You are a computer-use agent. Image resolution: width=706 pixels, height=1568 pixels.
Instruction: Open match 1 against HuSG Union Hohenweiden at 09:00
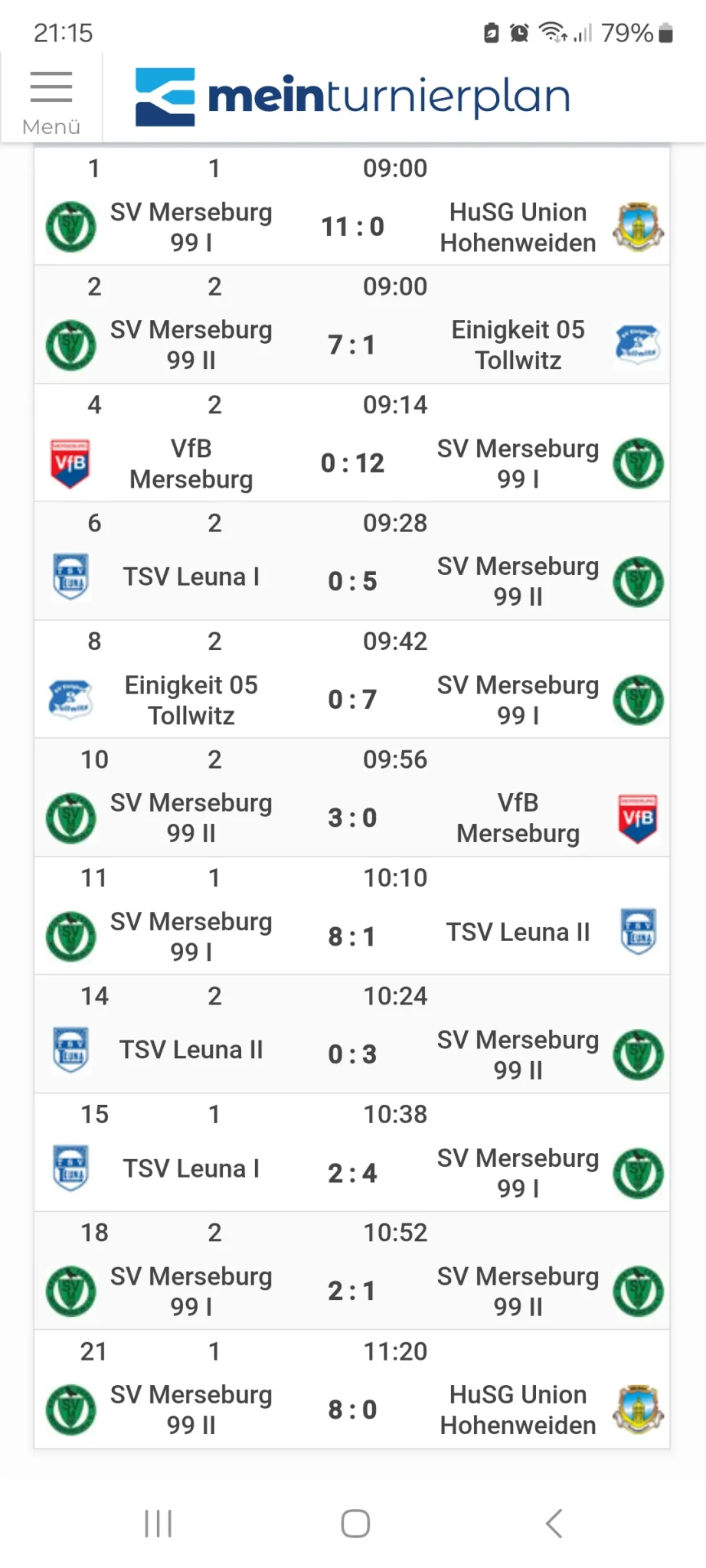tap(352, 206)
